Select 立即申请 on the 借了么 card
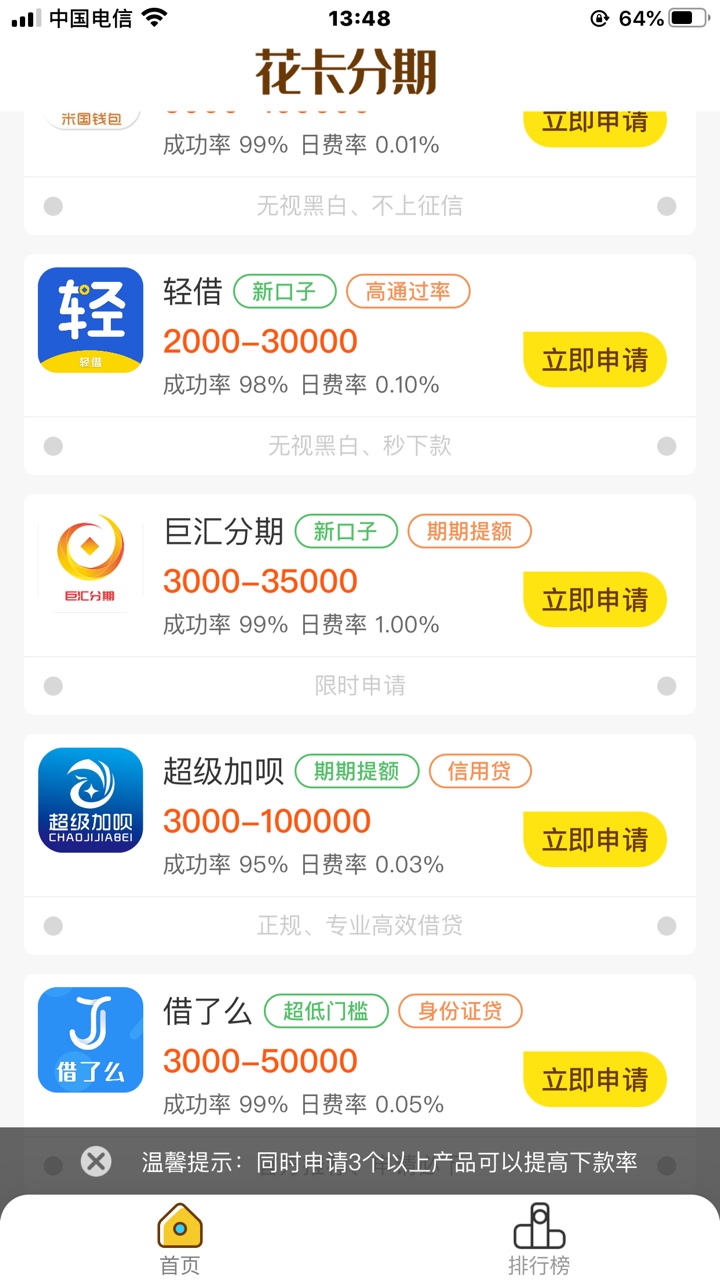This screenshot has height=1280, width=720. click(595, 1080)
